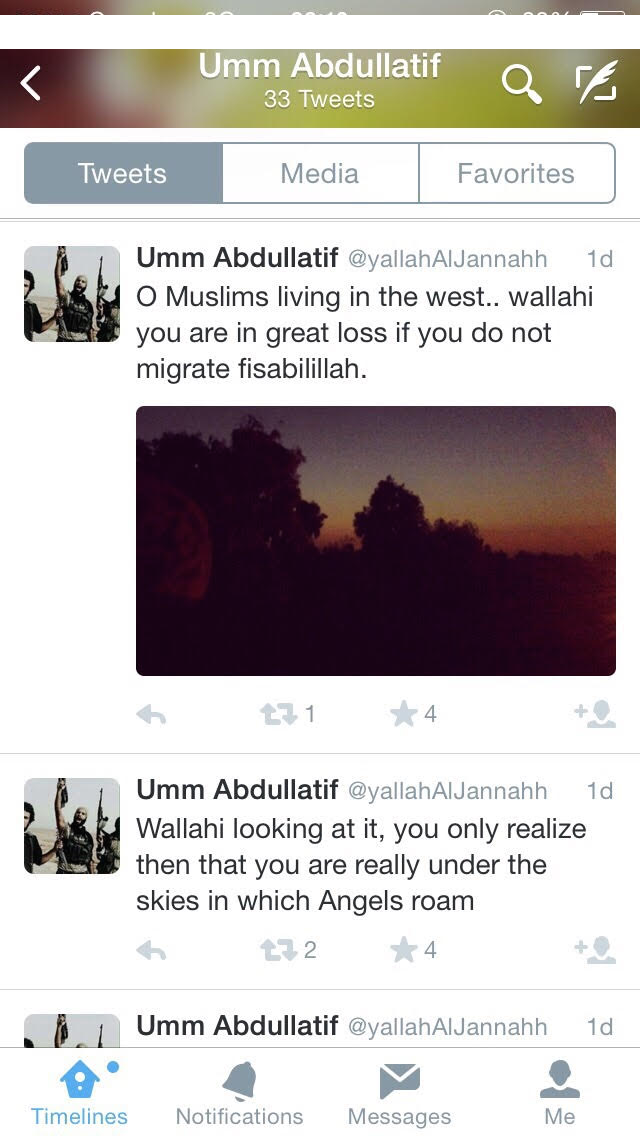Open the Timelines tab
The height and width of the screenshot is (1136, 640).
(x=79, y=1093)
